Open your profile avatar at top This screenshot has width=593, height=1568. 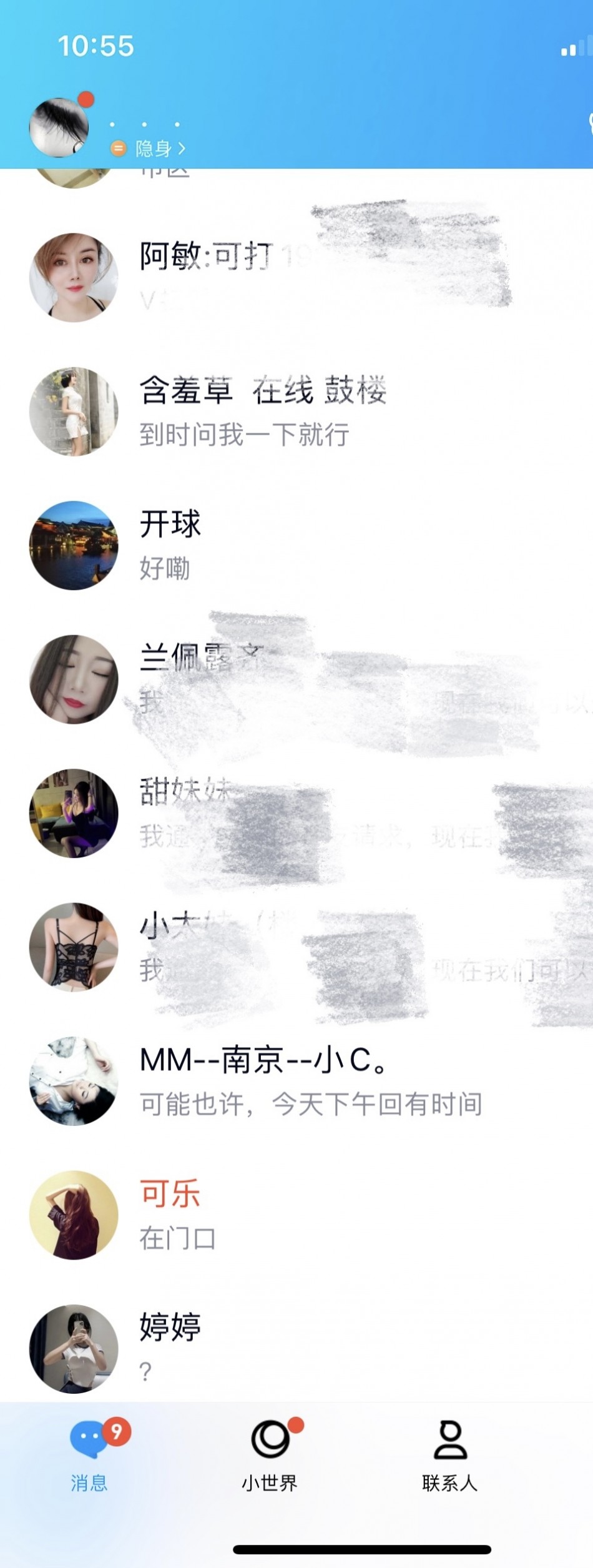[59, 127]
